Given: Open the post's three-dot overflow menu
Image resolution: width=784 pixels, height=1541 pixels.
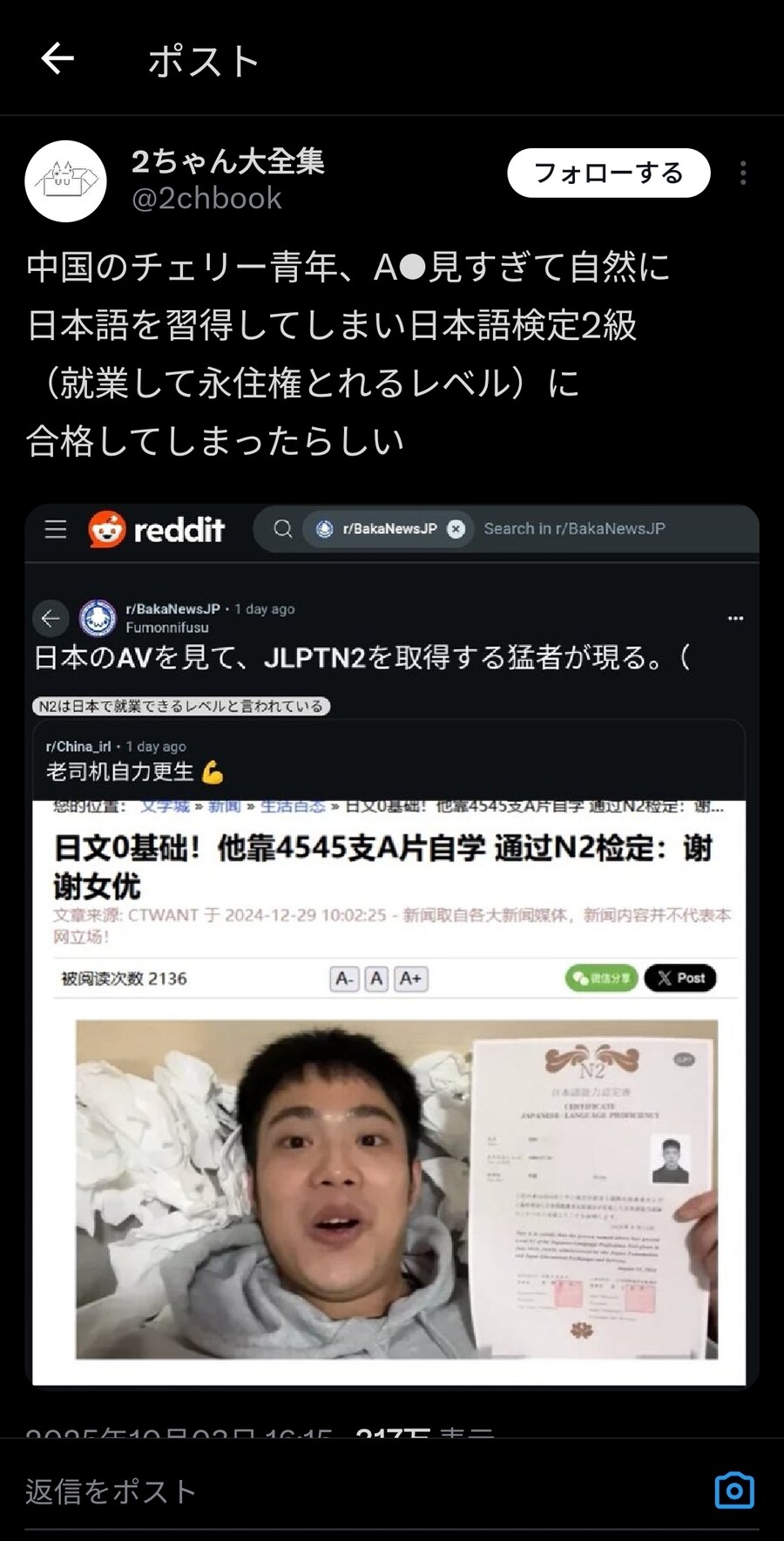Looking at the screenshot, I should [743, 173].
